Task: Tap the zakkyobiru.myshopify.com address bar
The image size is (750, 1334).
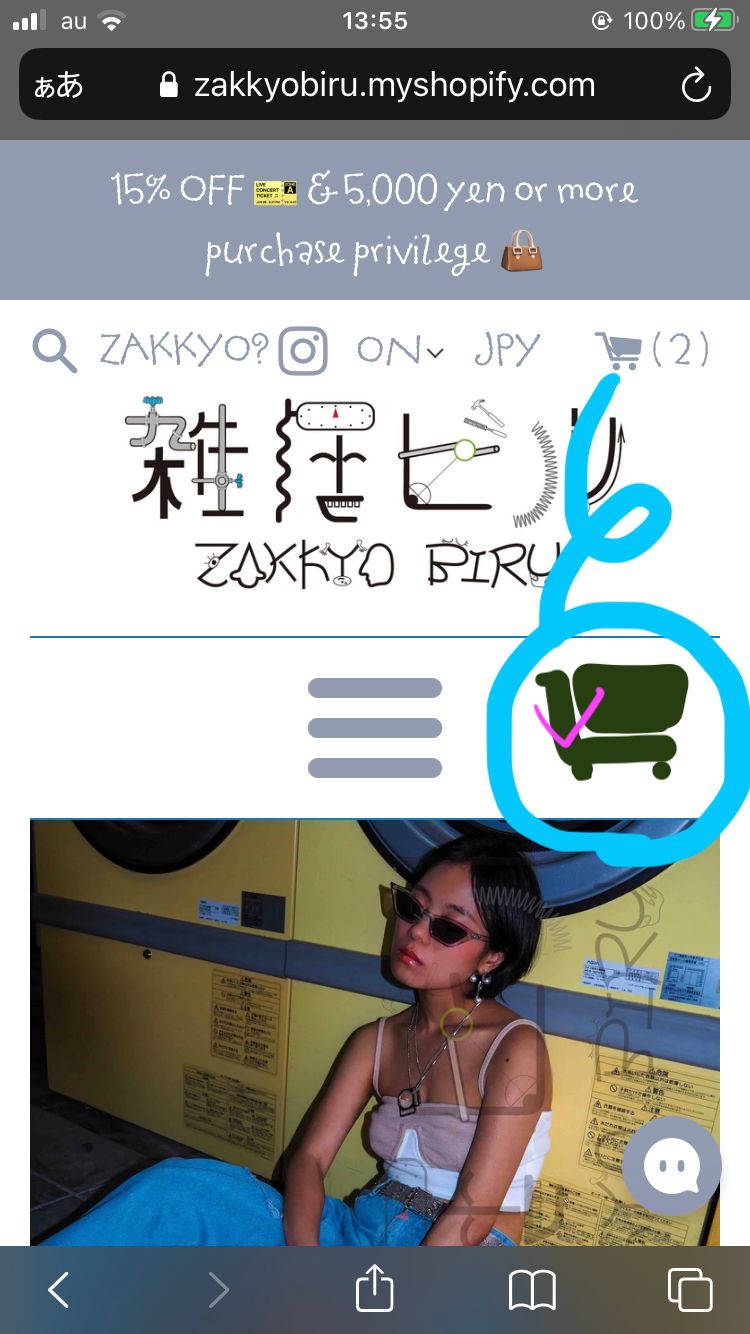Action: click(x=394, y=86)
